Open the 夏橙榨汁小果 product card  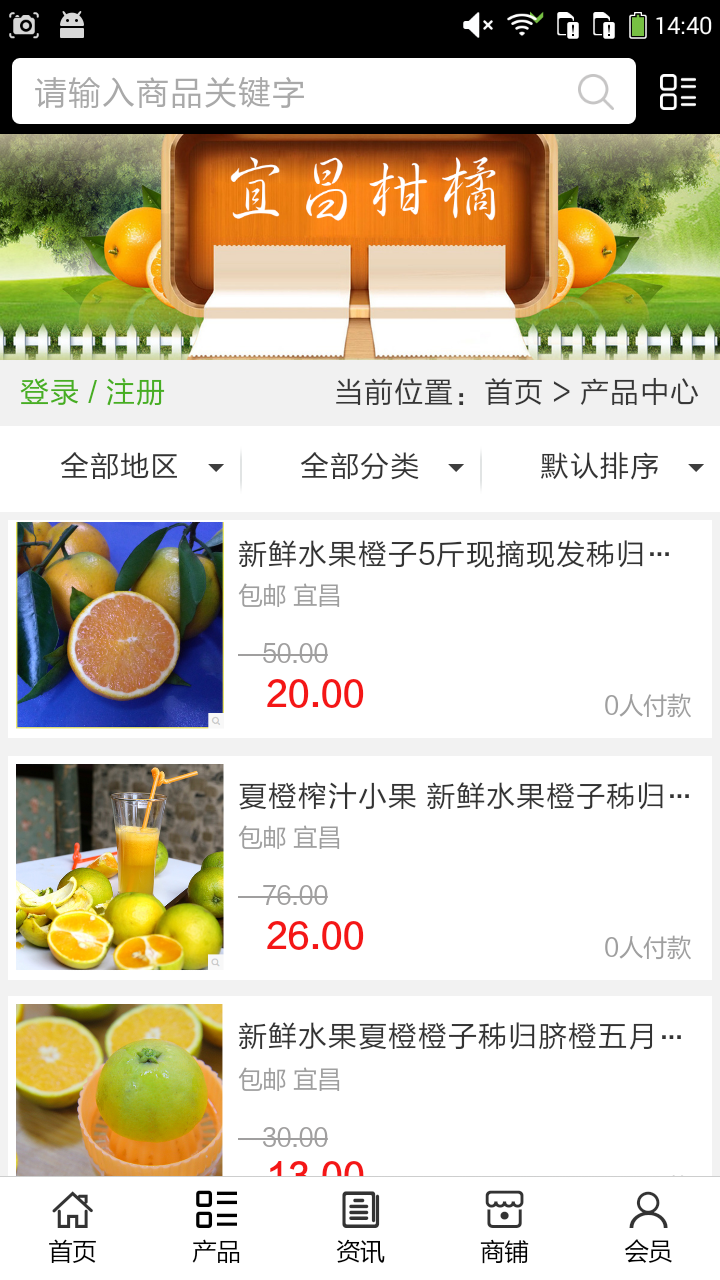(x=360, y=867)
